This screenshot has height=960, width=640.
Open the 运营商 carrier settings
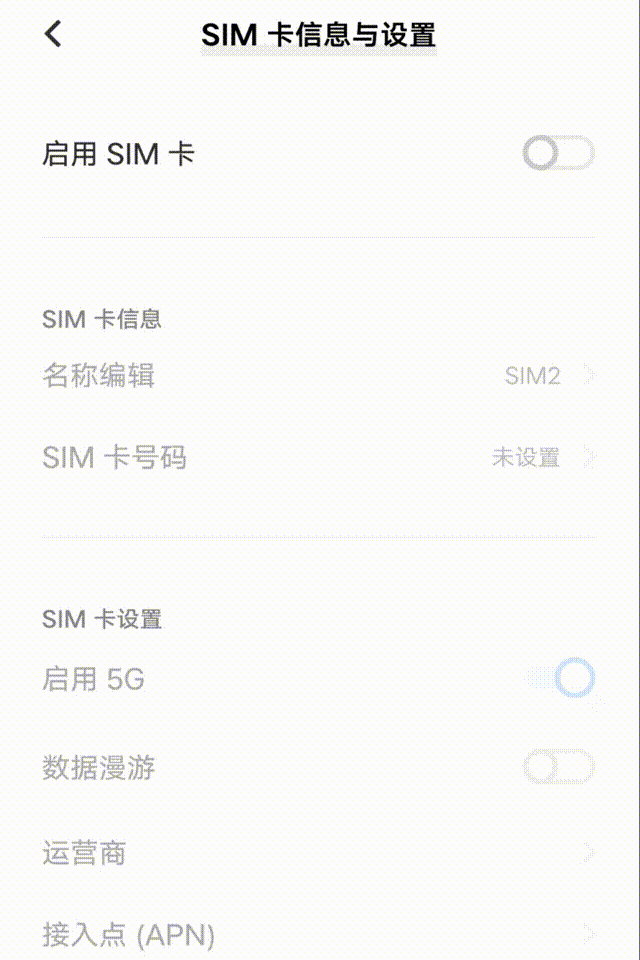[318, 853]
